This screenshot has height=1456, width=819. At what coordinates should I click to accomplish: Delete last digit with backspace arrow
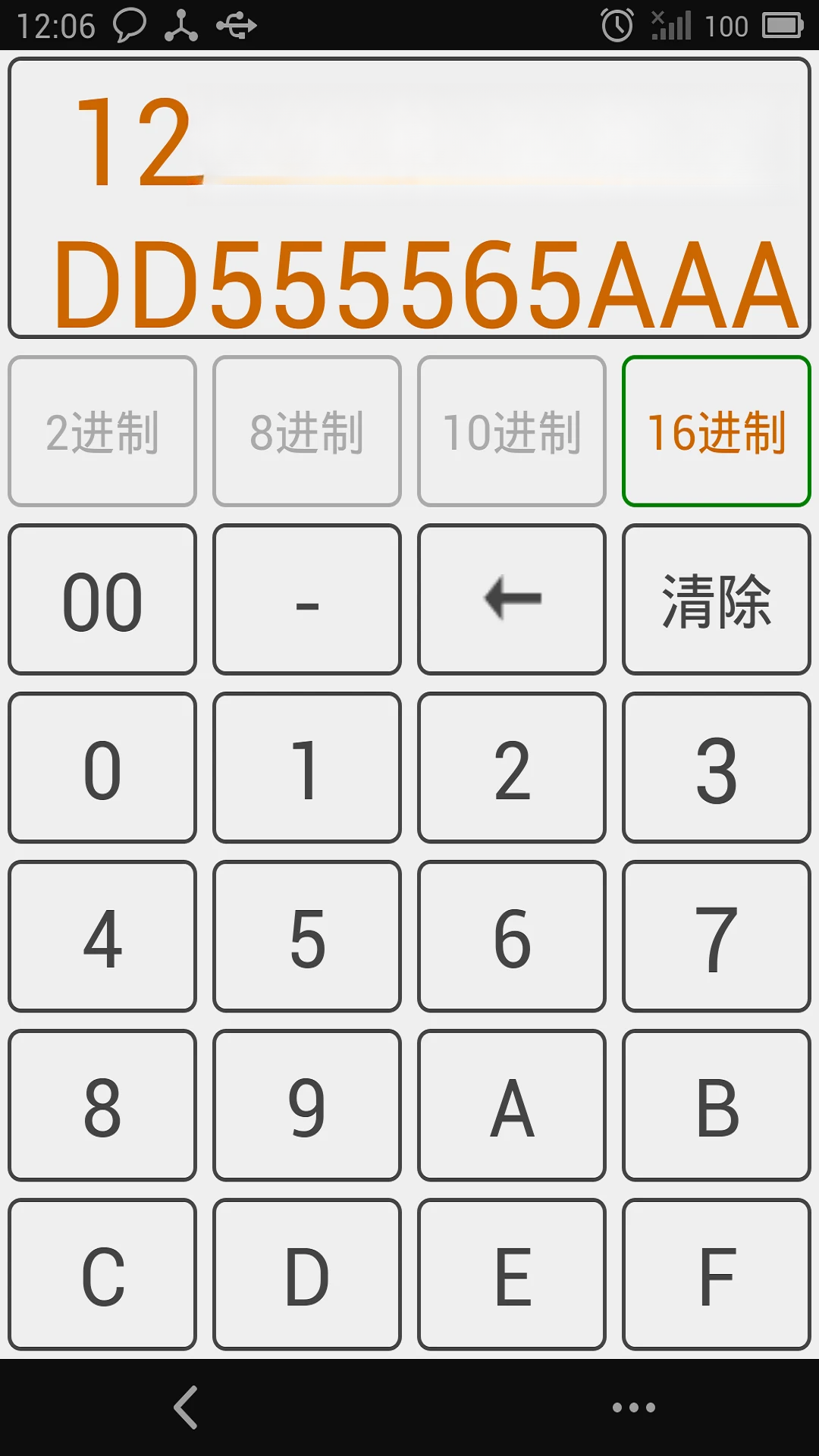pyautogui.click(x=512, y=599)
